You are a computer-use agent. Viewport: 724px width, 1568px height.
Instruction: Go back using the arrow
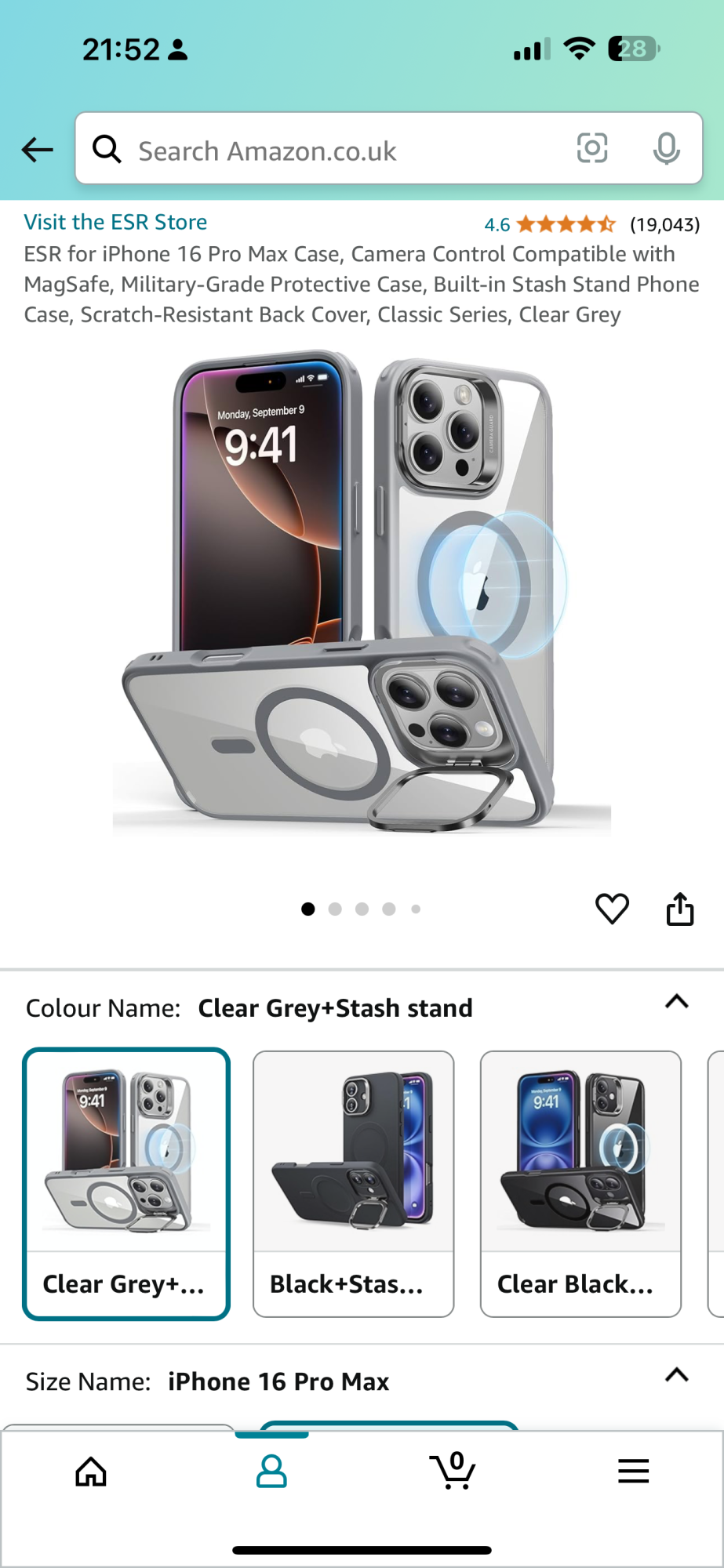tap(37, 149)
